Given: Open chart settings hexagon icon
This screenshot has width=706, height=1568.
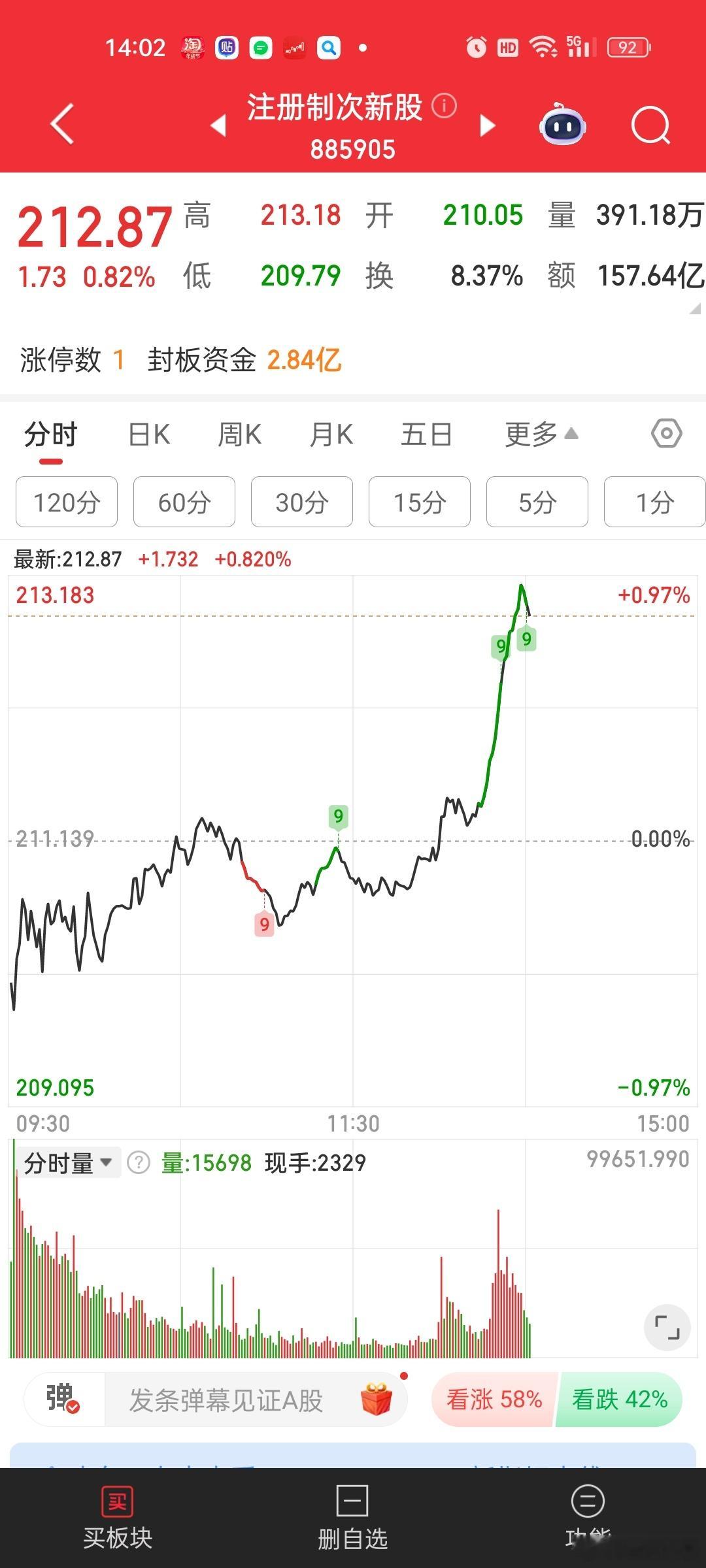Looking at the screenshot, I should pyautogui.click(x=666, y=434).
